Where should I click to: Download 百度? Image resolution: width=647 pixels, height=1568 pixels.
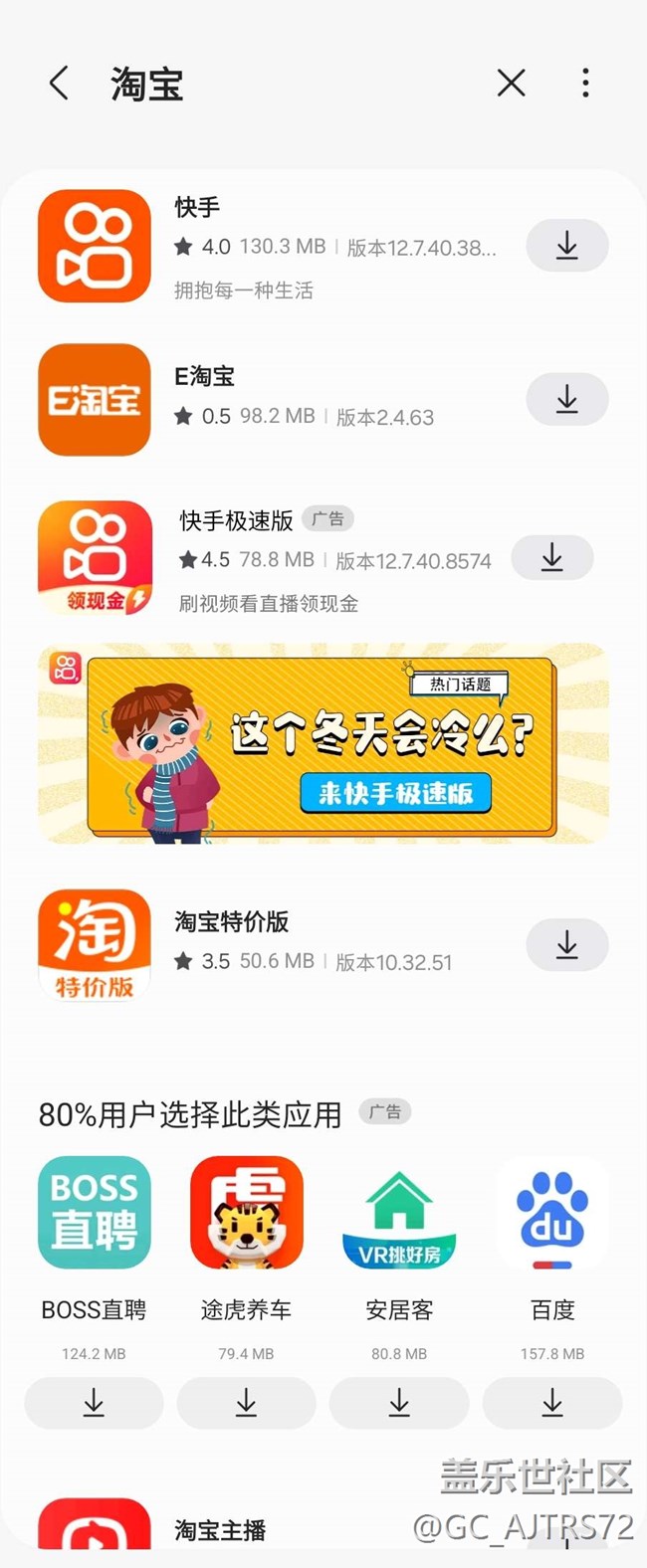point(552,1403)
